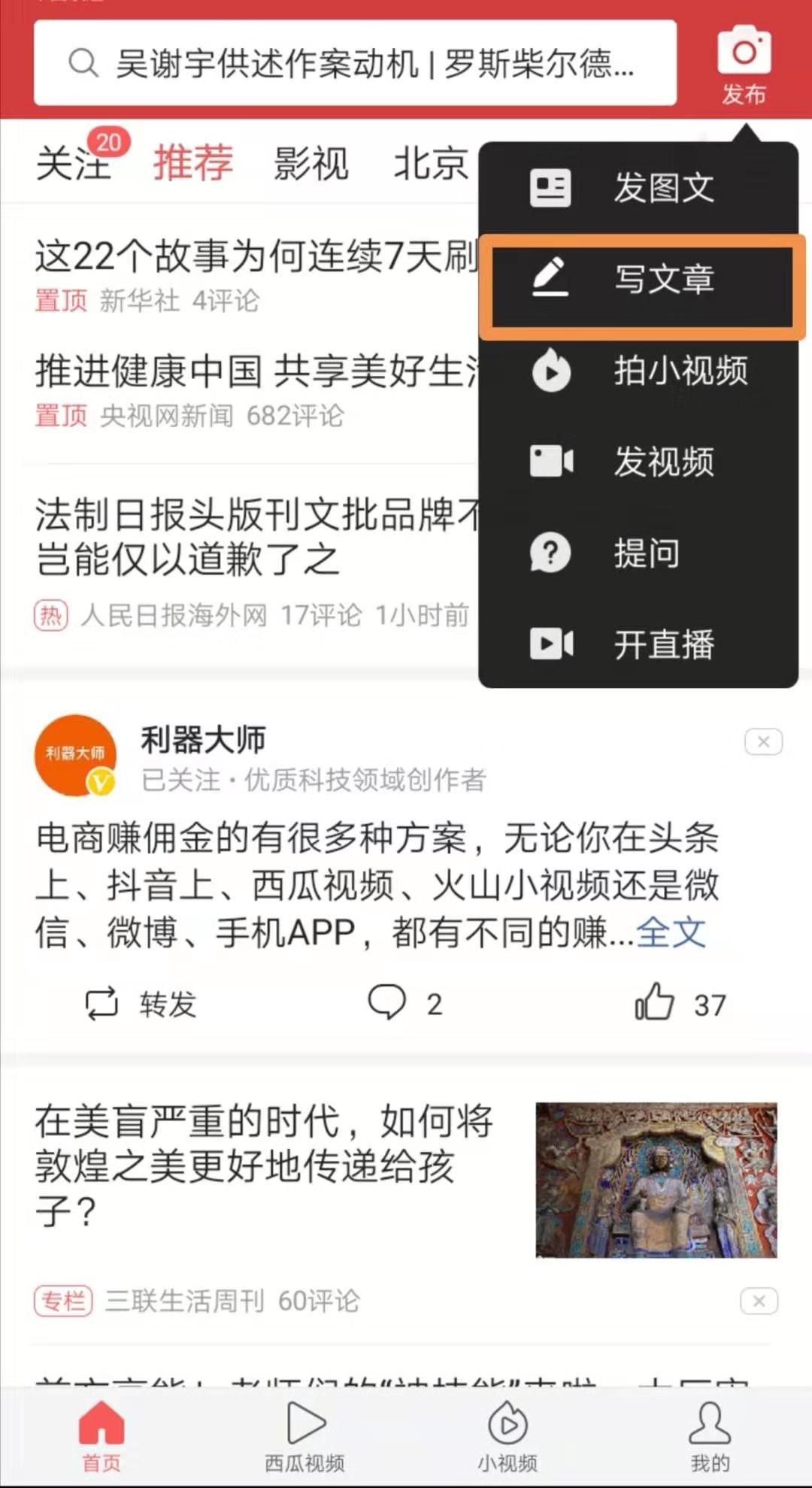
Task: Open 西瓜视频 from bottom navigation
Action: click(304, 1436)
